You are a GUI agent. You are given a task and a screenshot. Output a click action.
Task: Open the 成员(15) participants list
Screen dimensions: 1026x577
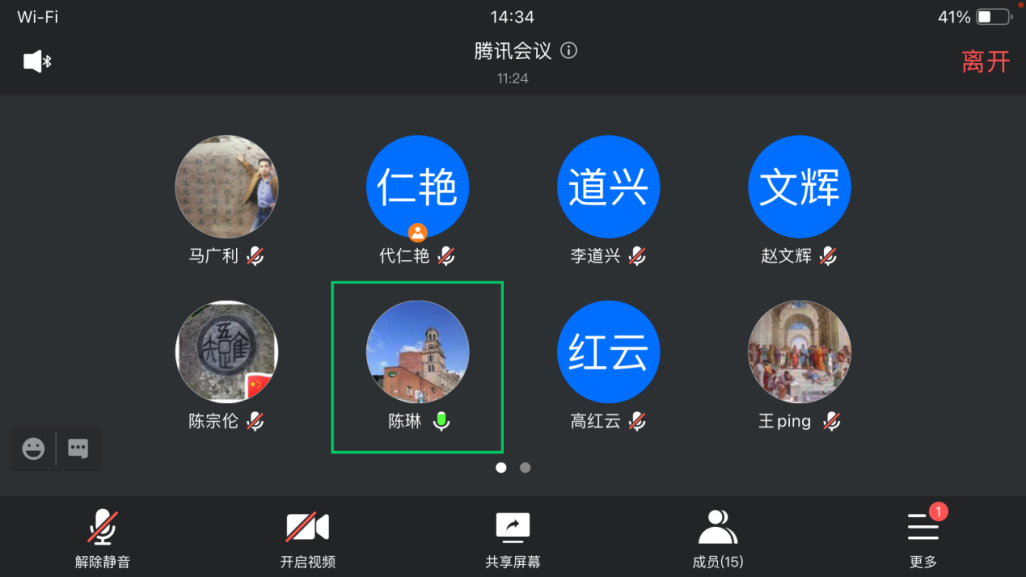click(x=717, y=537)
